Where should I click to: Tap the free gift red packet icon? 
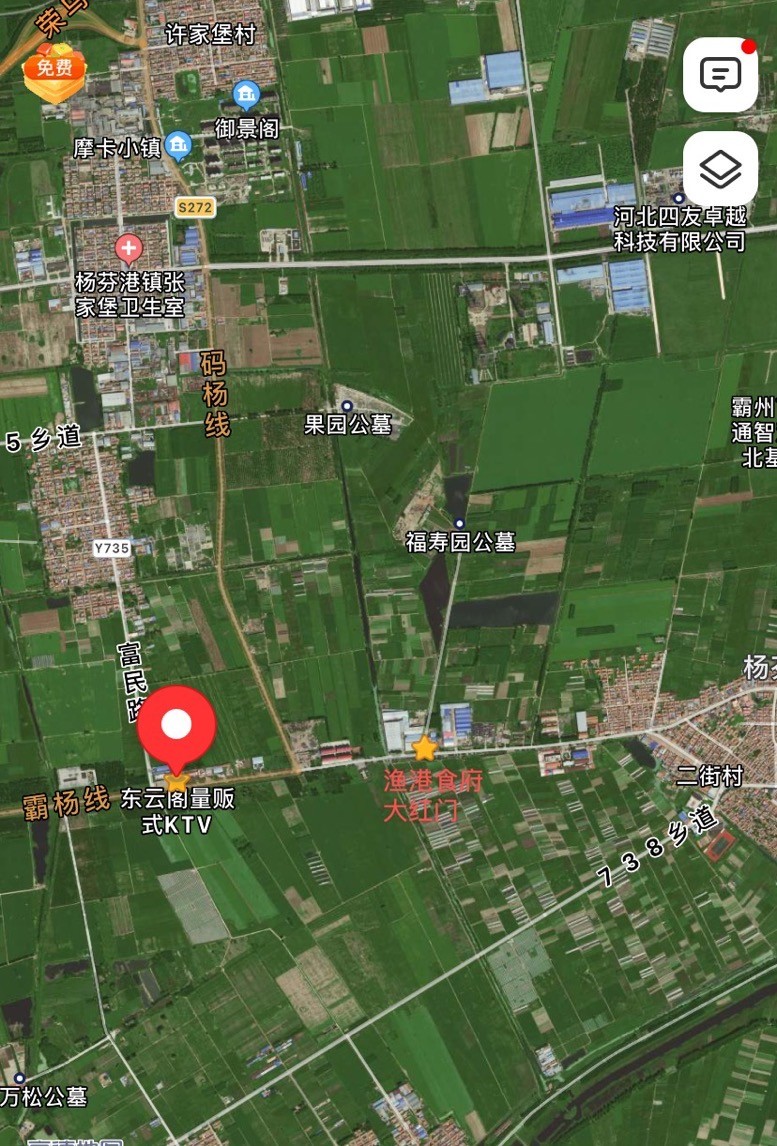[x=54, y=67]
